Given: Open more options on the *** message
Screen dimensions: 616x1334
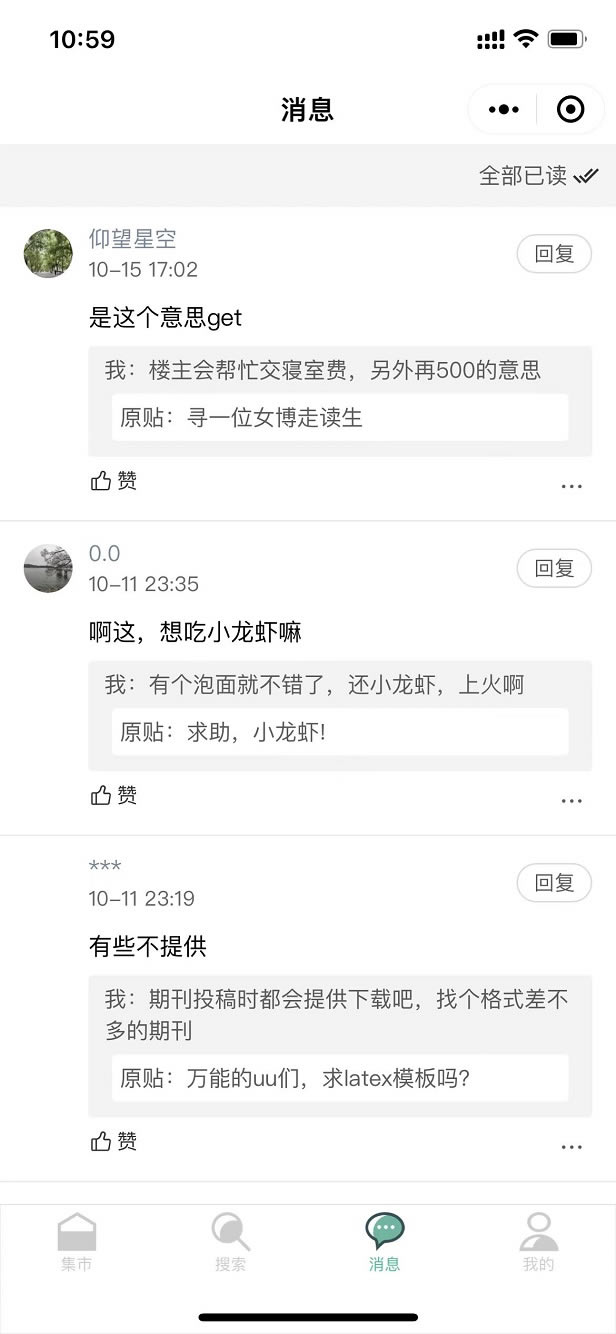Looking at the screenshot, I should pos(572,1147).
